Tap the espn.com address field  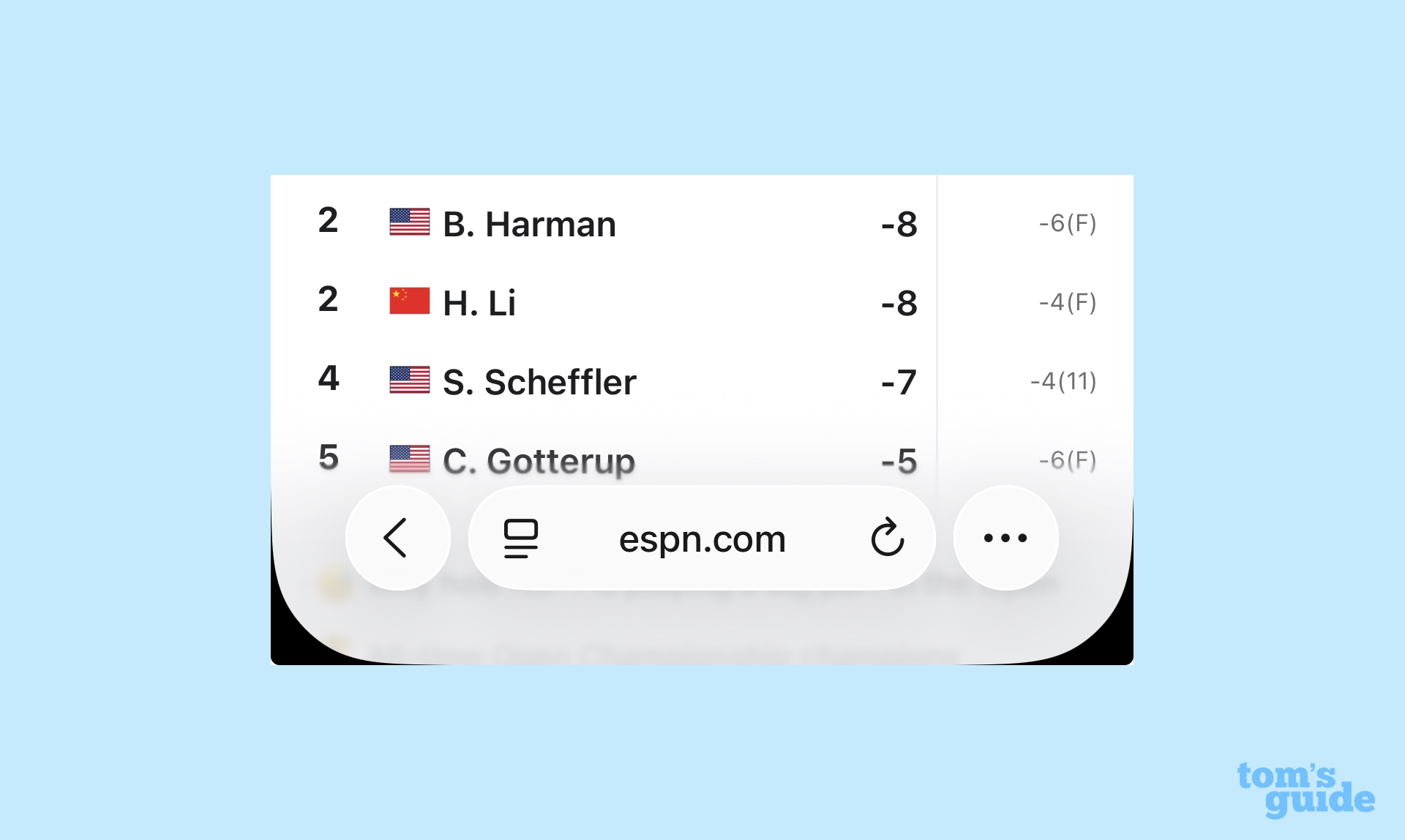tap(702, 539)
